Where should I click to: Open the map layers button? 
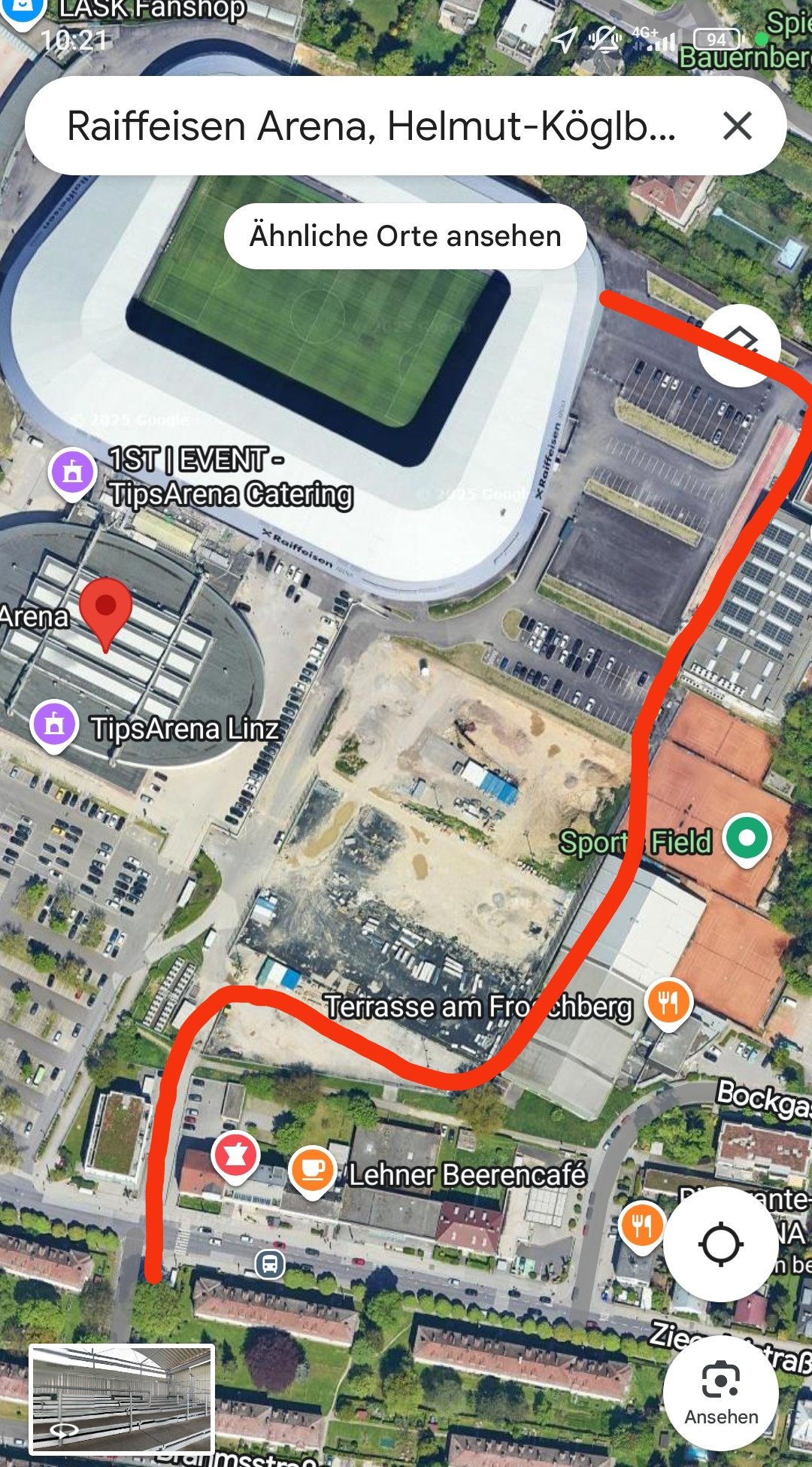(740, 345)
